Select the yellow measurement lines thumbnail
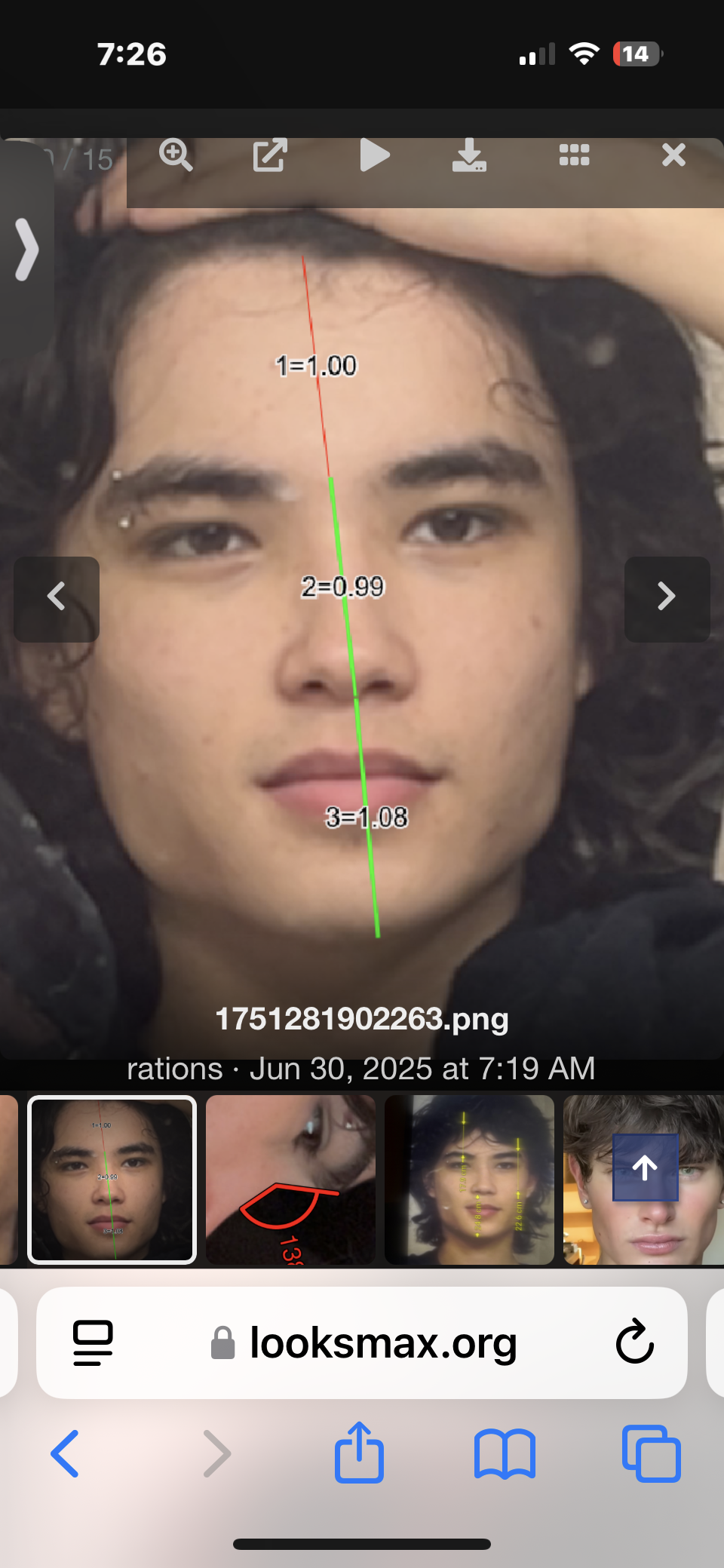This screenshot has height=1568, width=724. point(469,1180)
